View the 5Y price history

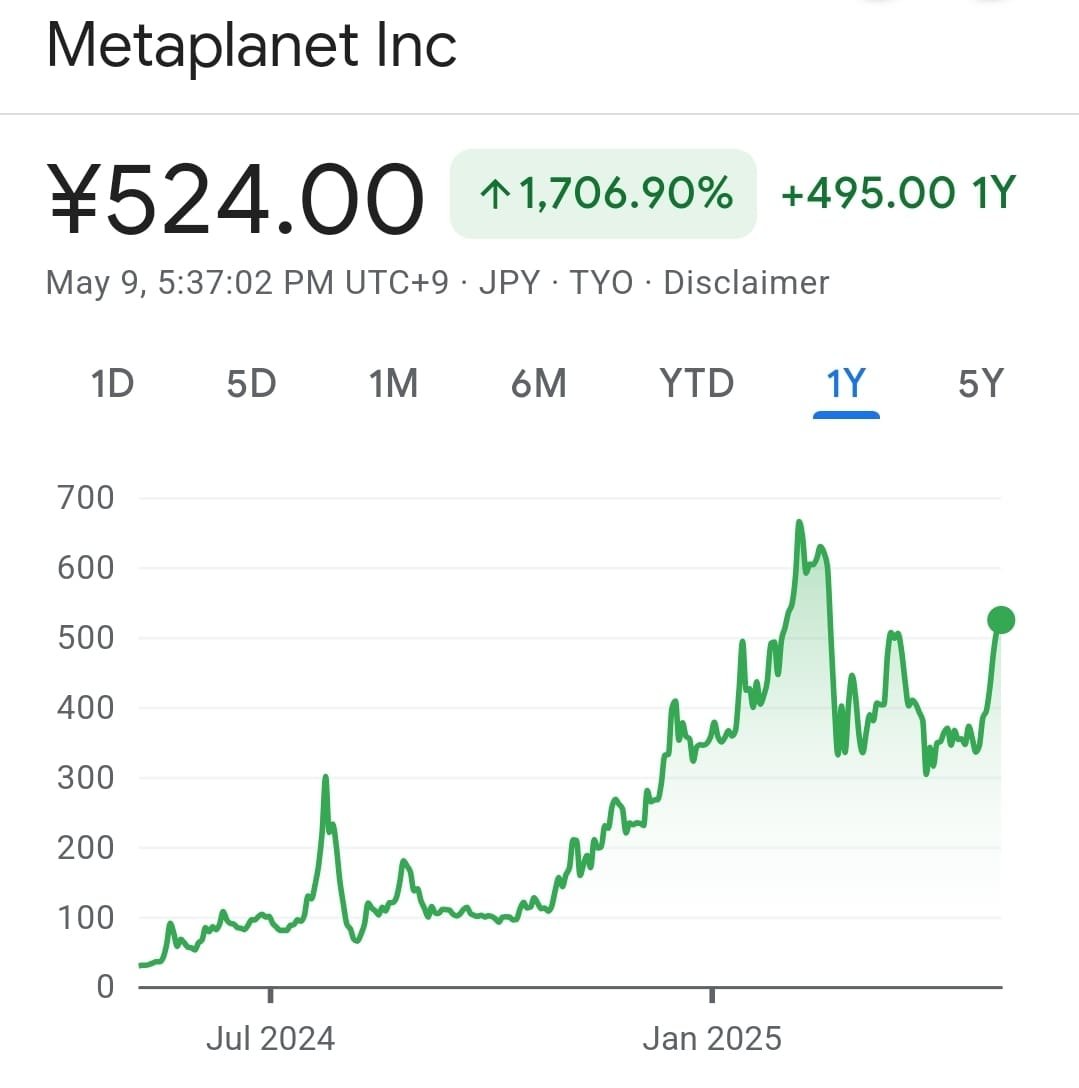980,383
